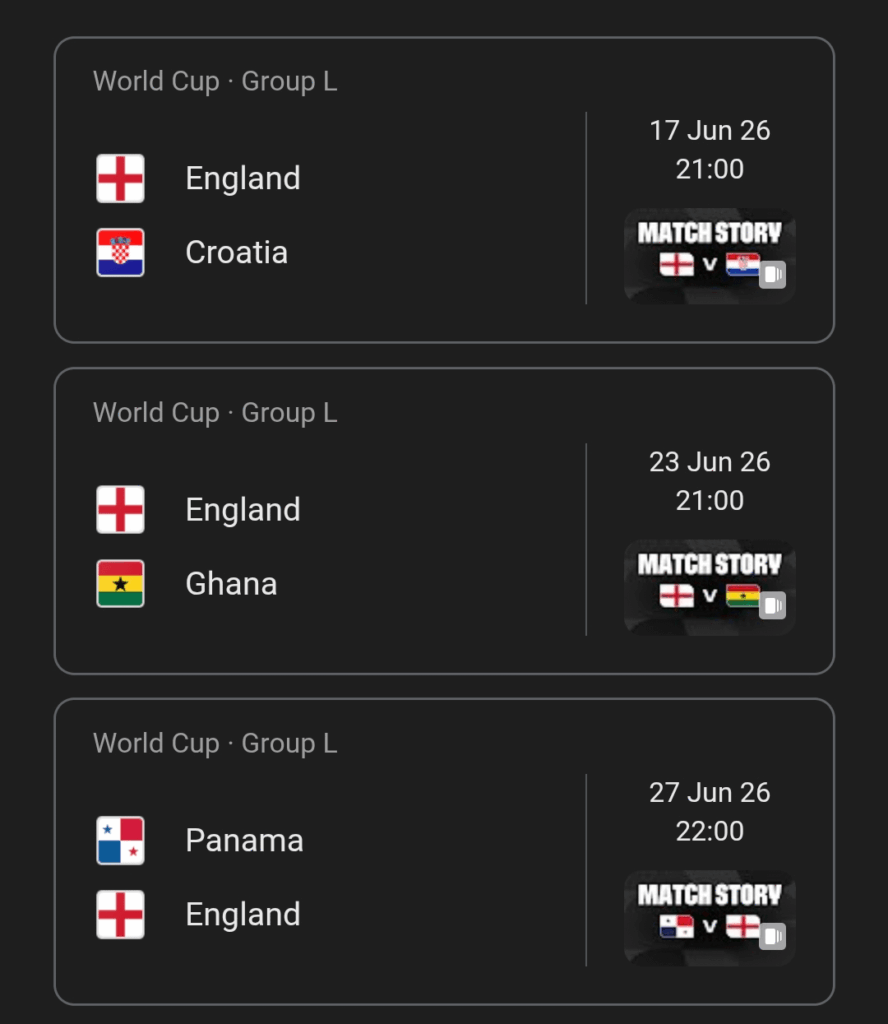Screen dimensions: 888x1024
Task: Click the England flag next to Croatia fixture
Action: (120, 177)
